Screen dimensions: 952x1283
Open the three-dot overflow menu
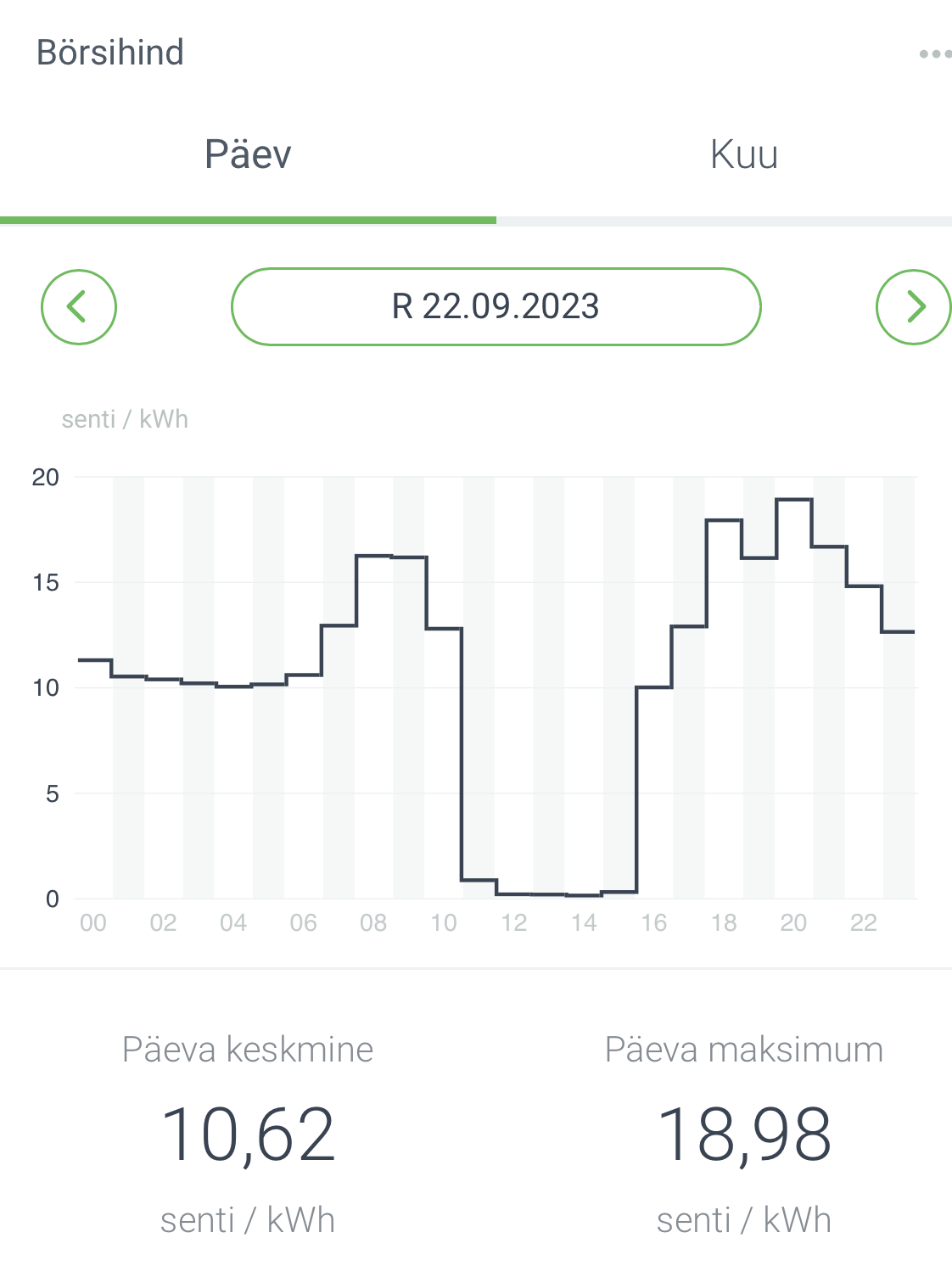934,53
